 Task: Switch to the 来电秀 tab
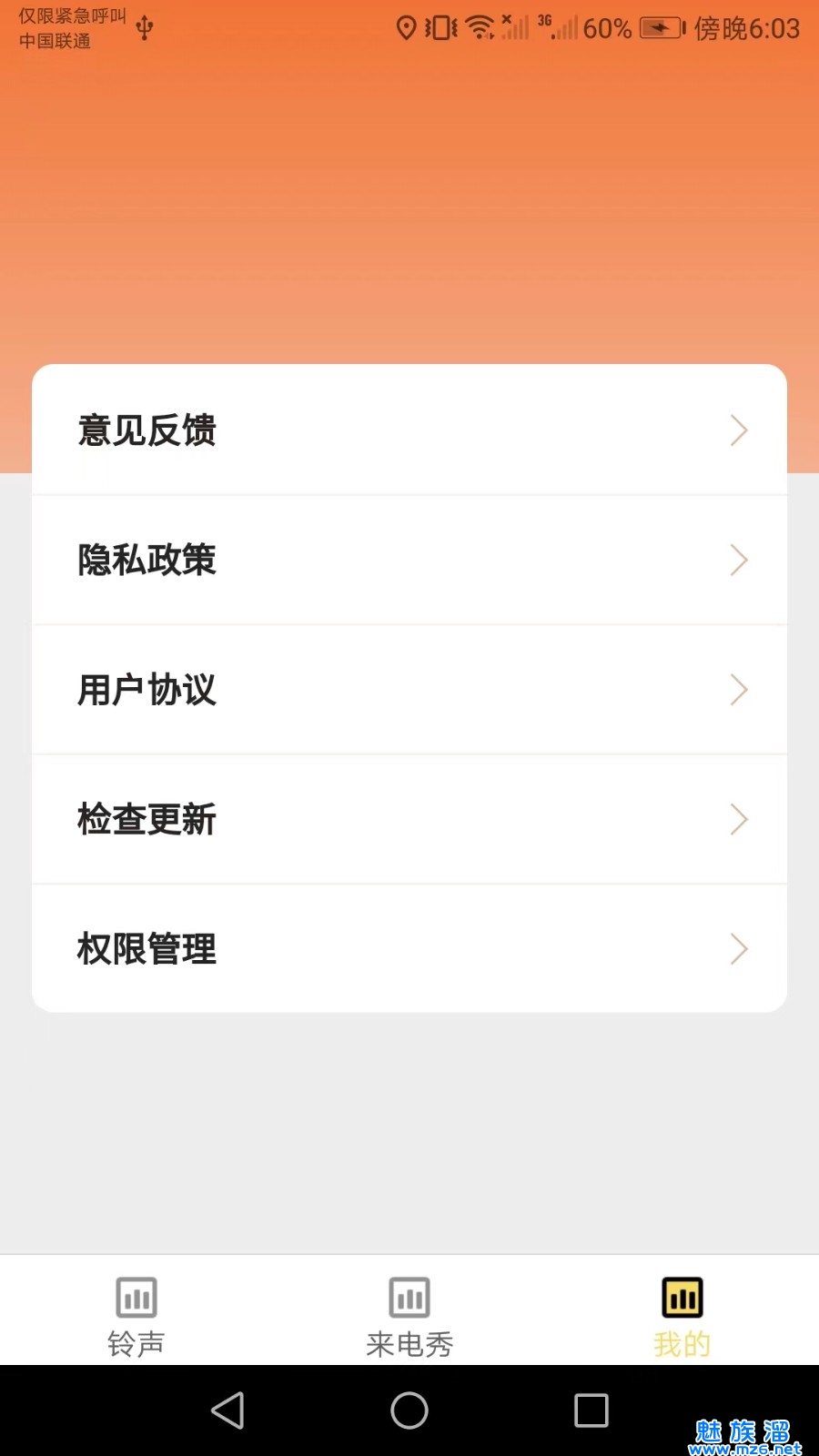point(409,1316)
